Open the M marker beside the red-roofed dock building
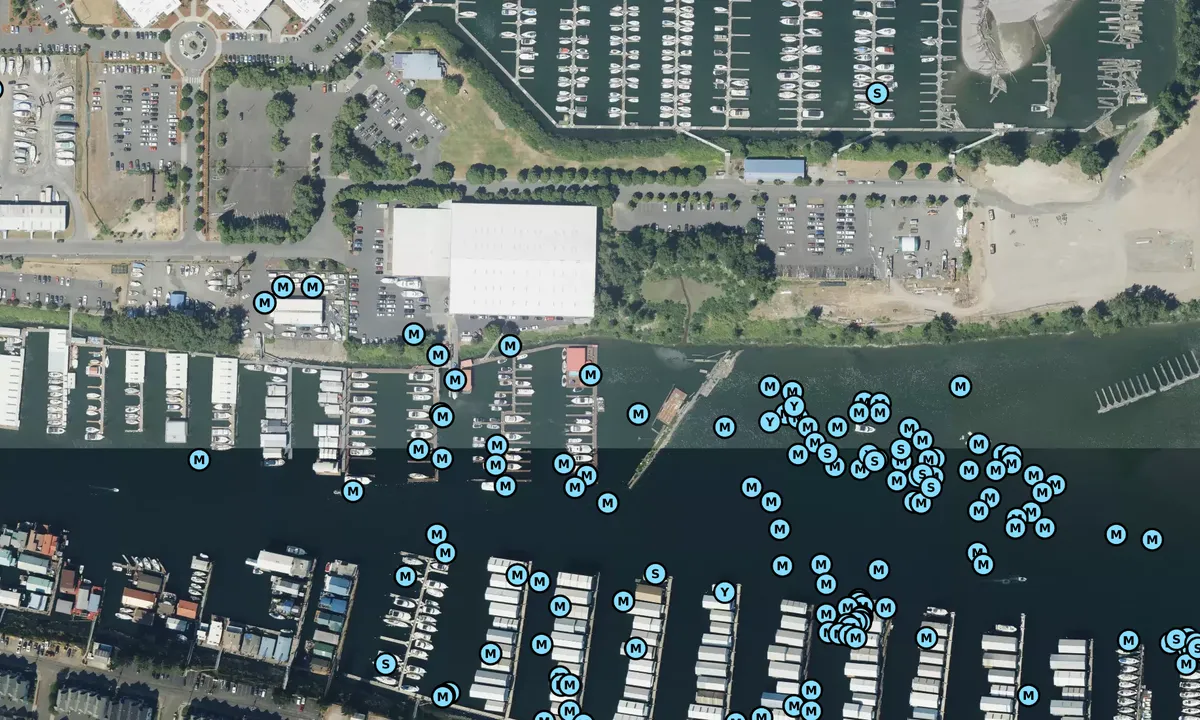Image resolution: width=1200 pixels, height=720 pixels. (590, 375)
